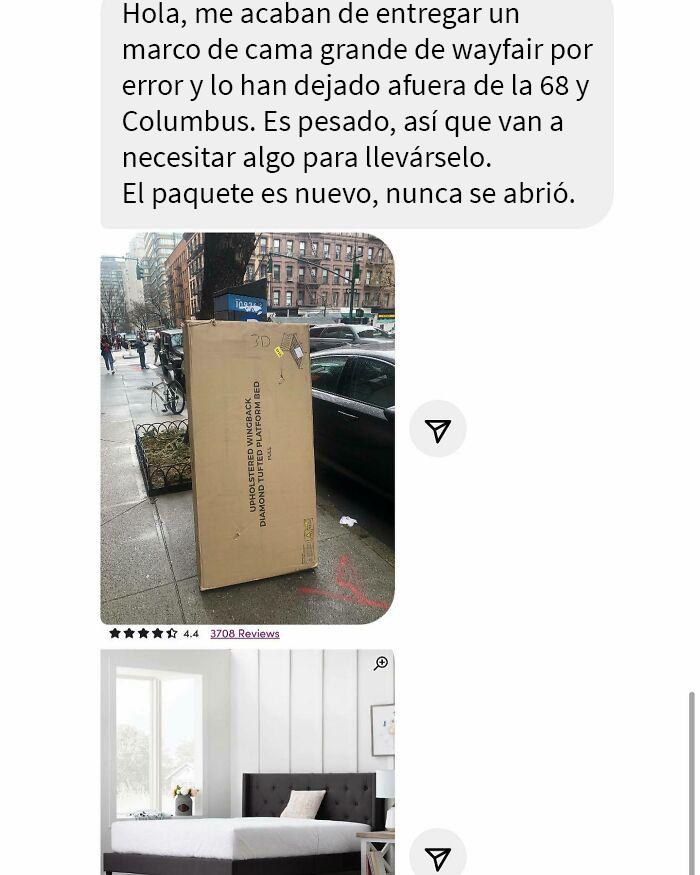
Task: Forward the cardboard box photo message
Action: pyautogui.click(x=438, y=429)
